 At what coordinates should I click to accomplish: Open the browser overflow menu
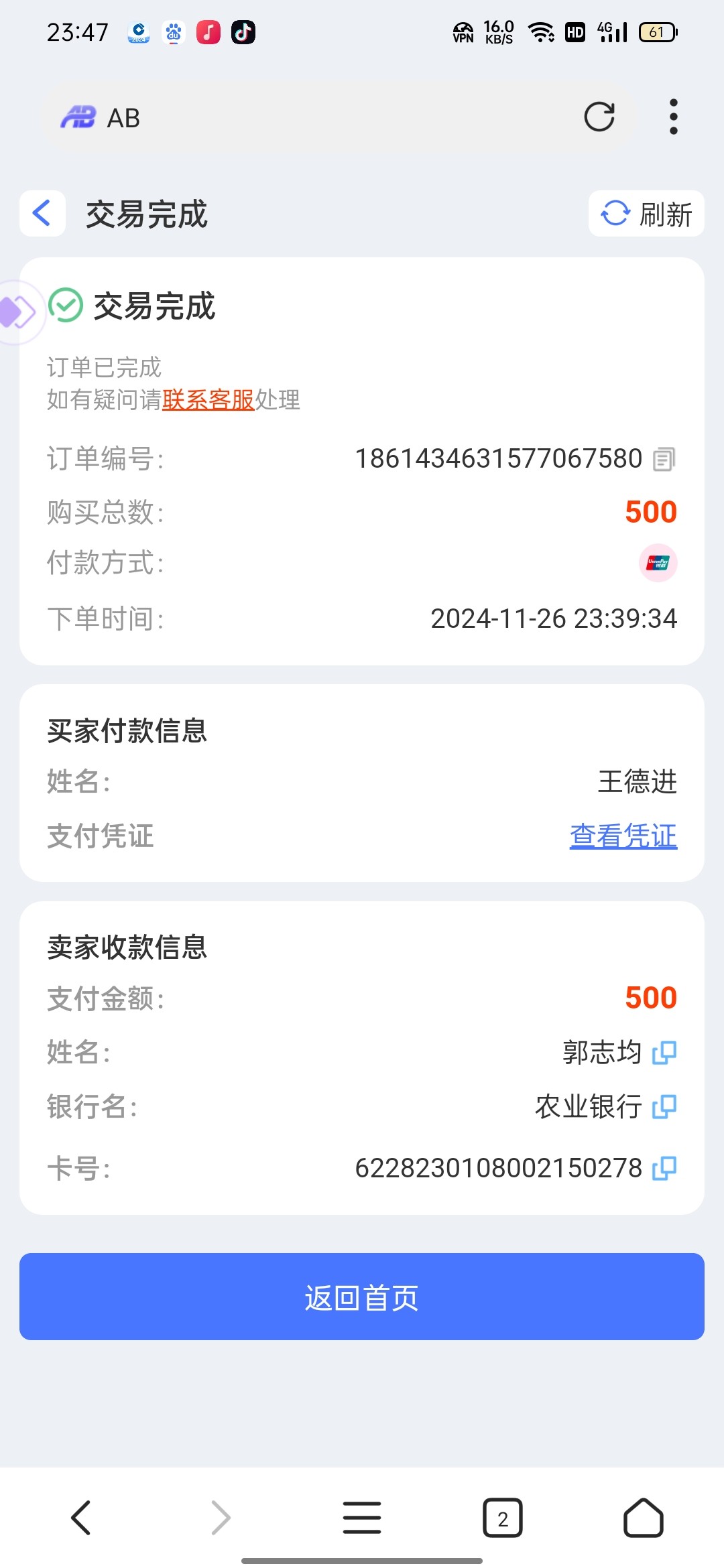point(673,117)
